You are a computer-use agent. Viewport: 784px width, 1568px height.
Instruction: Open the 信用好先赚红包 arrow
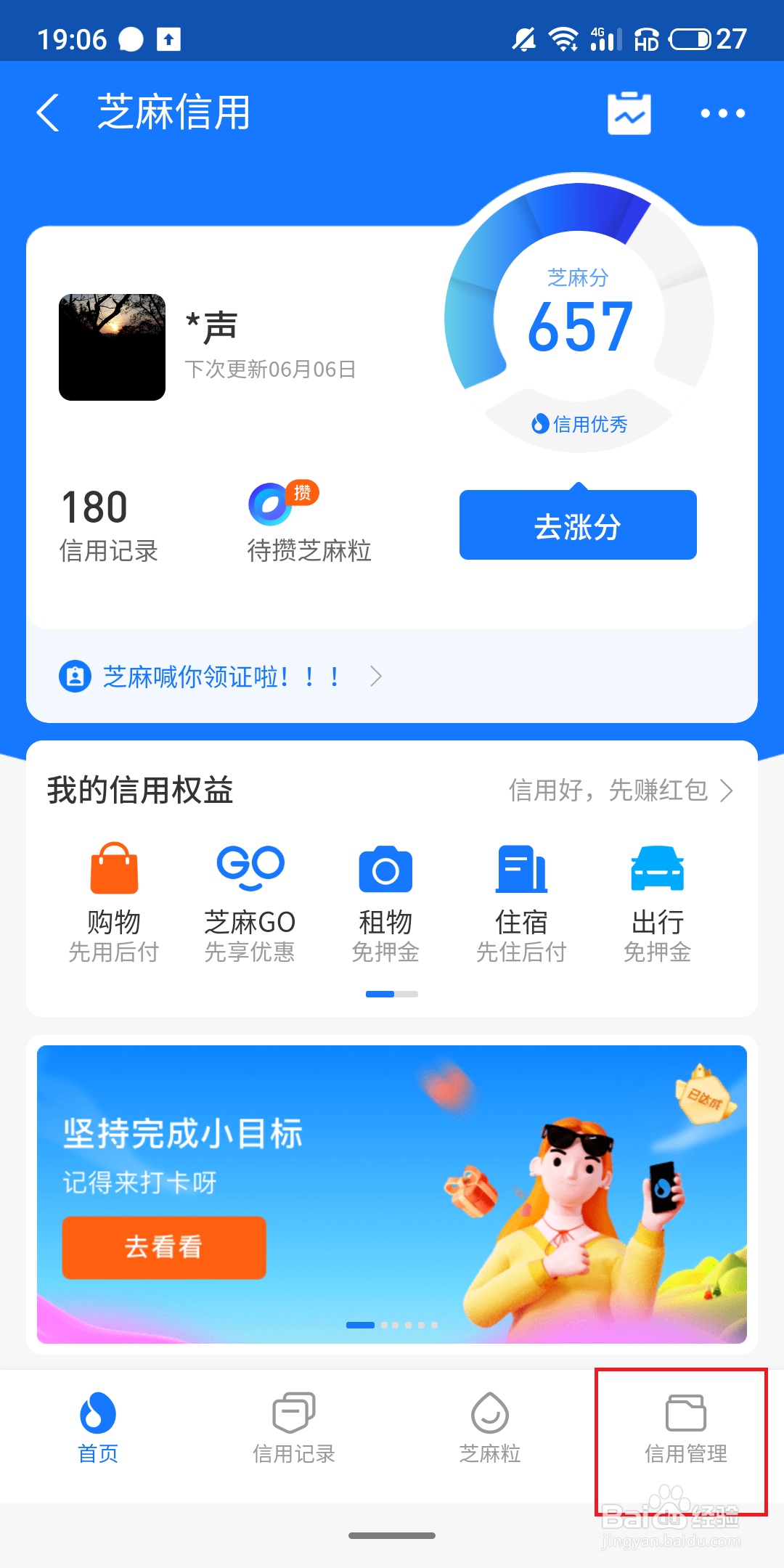coord(725,791)
